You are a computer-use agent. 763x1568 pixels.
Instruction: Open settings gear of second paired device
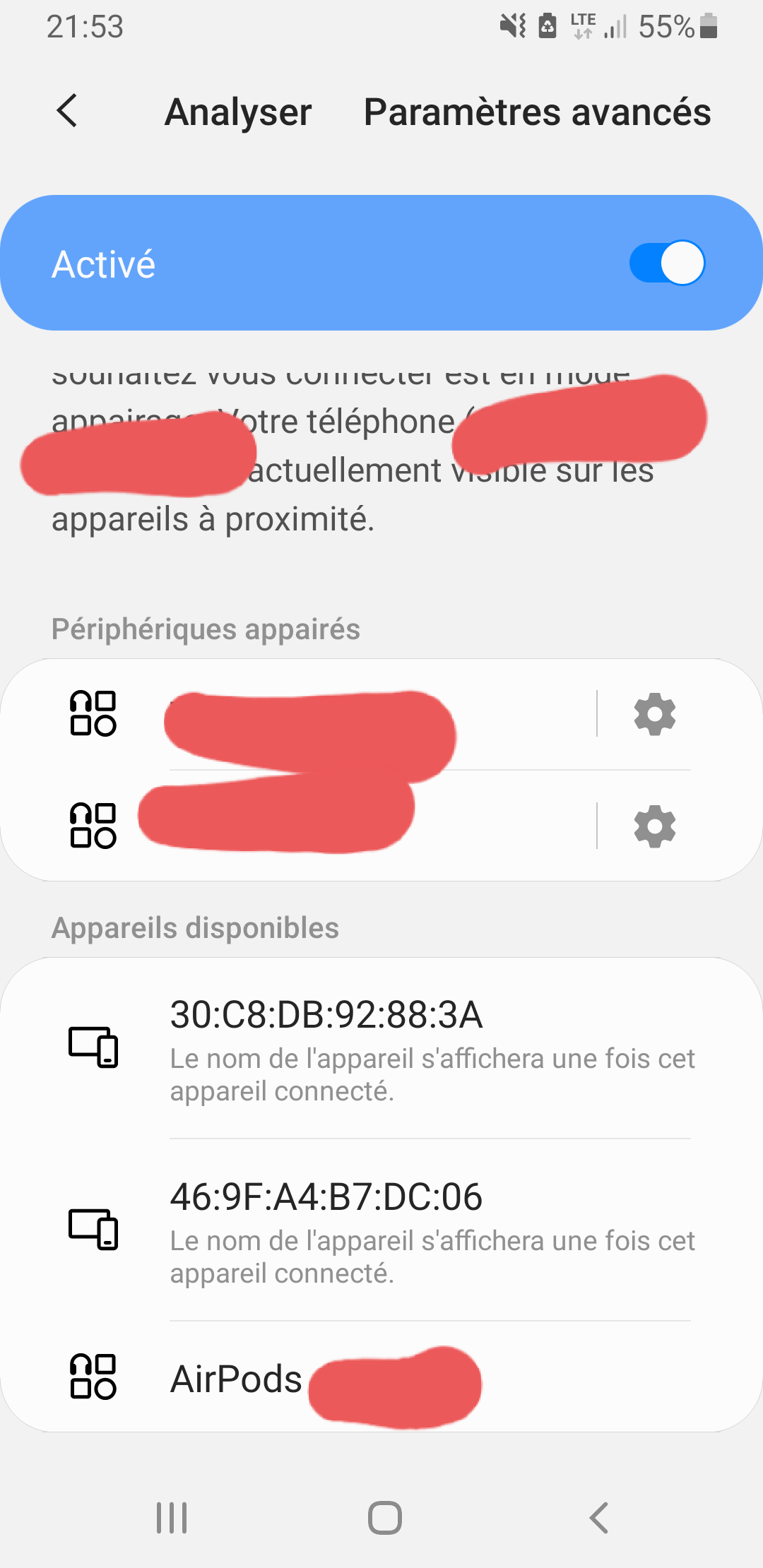pyautogui.click(x=655, y=826)
